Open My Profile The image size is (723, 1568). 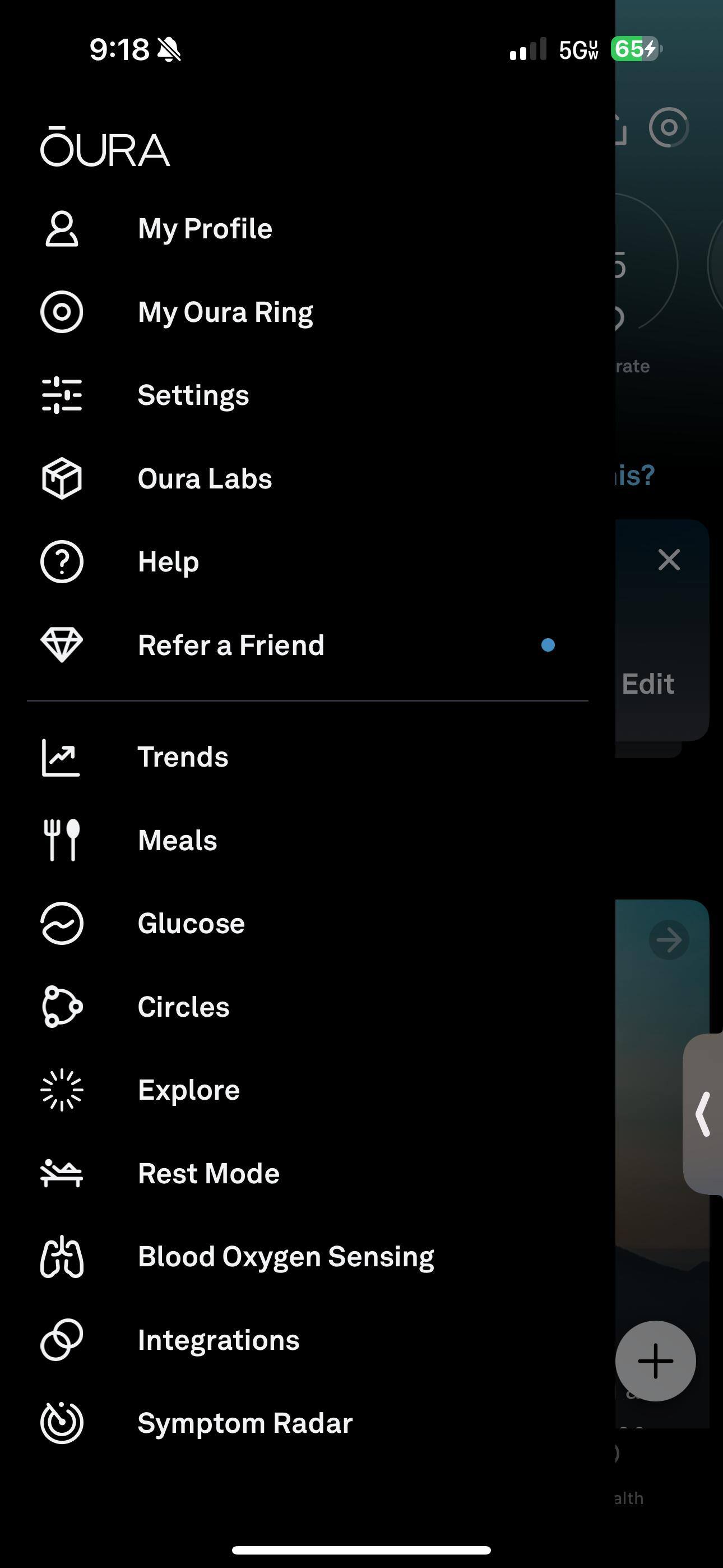(x=205, y=229)
